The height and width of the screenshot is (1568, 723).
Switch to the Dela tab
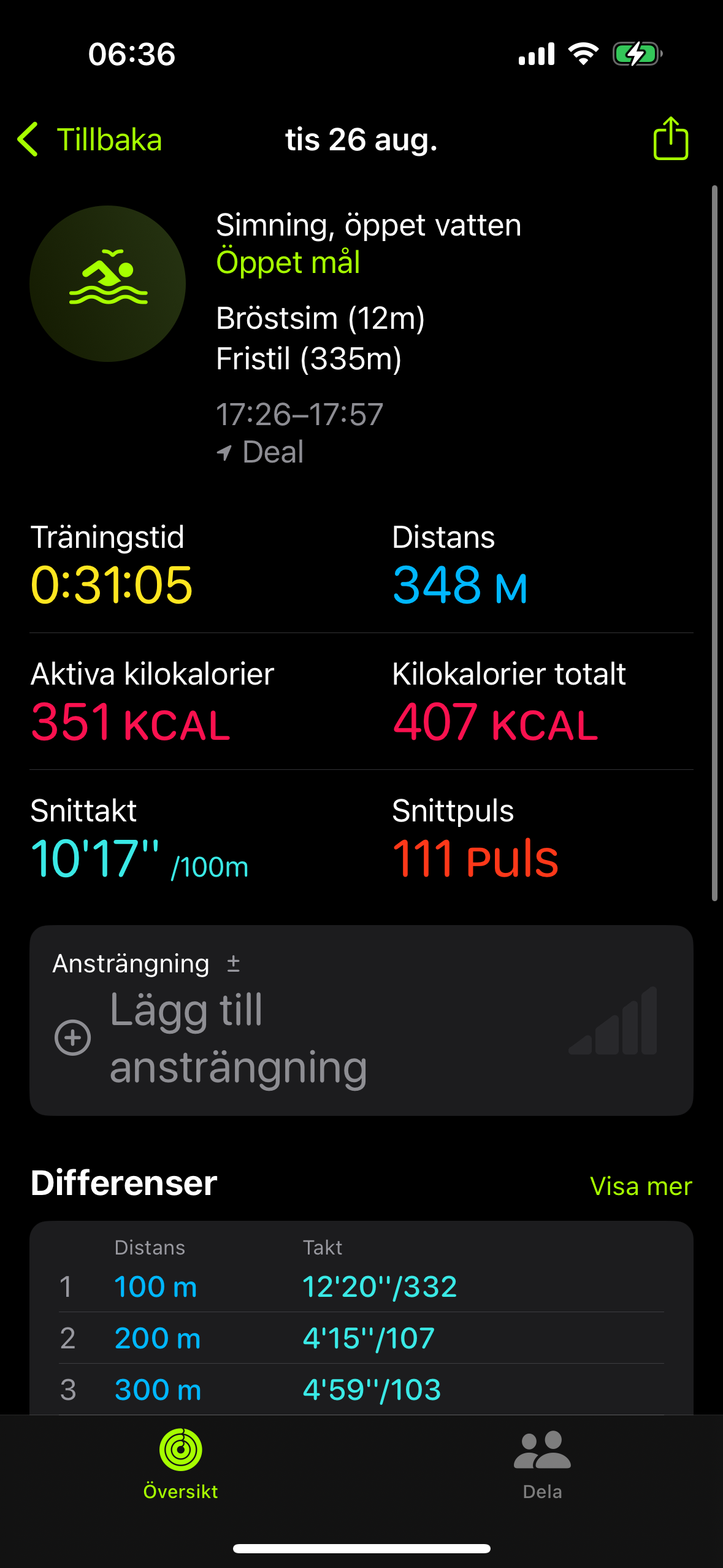(542, 1464)
